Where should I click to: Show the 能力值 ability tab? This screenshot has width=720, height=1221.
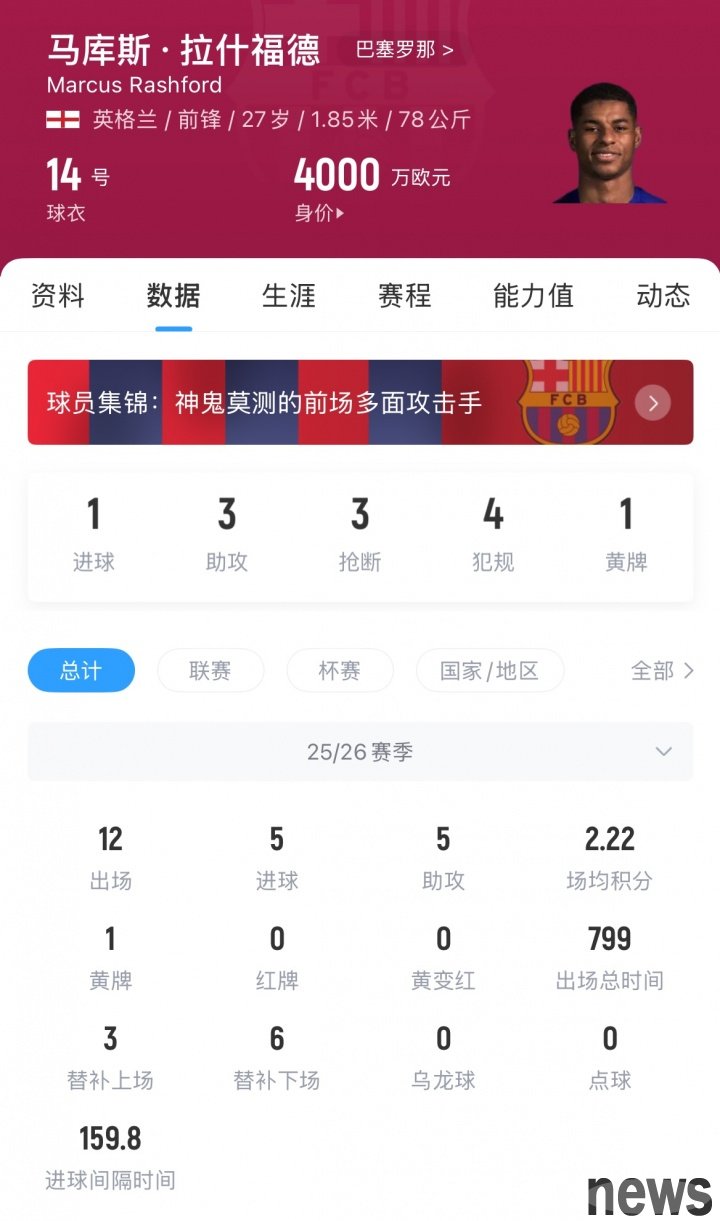[533, 296]
